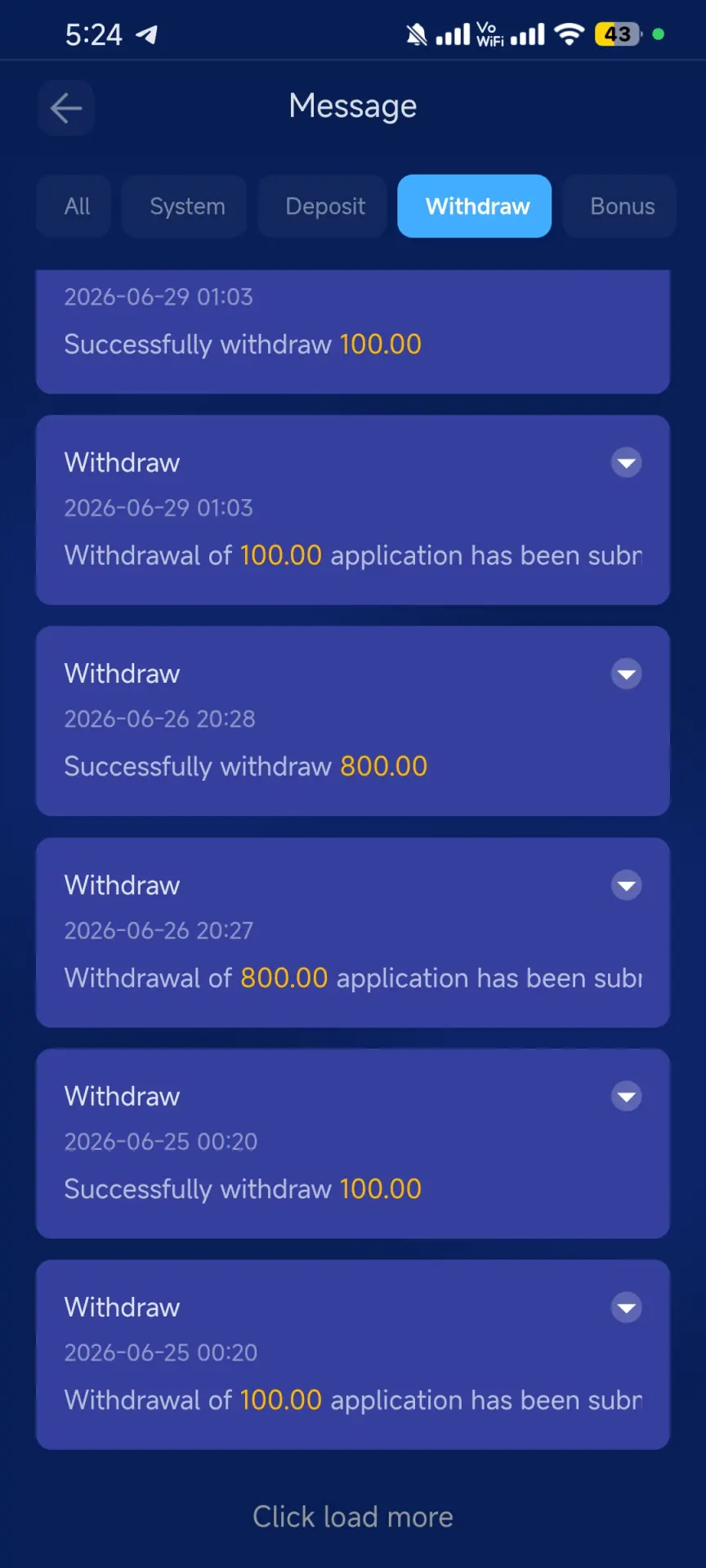Expand the 2026-06-26 20:27 withdrawal application message

(627, 885)
